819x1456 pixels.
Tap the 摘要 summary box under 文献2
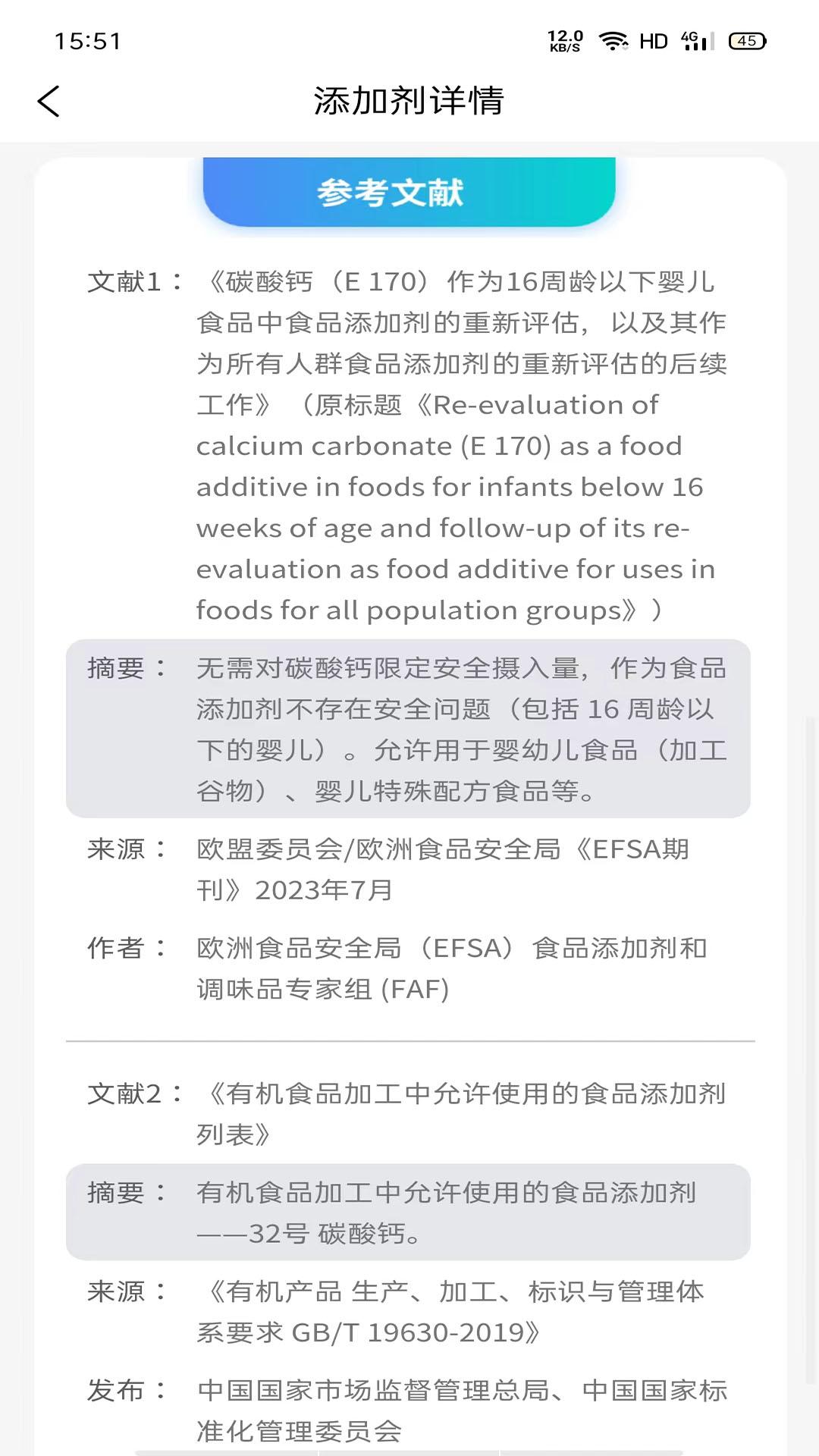pyautogui.click(x=409, y=1213)
